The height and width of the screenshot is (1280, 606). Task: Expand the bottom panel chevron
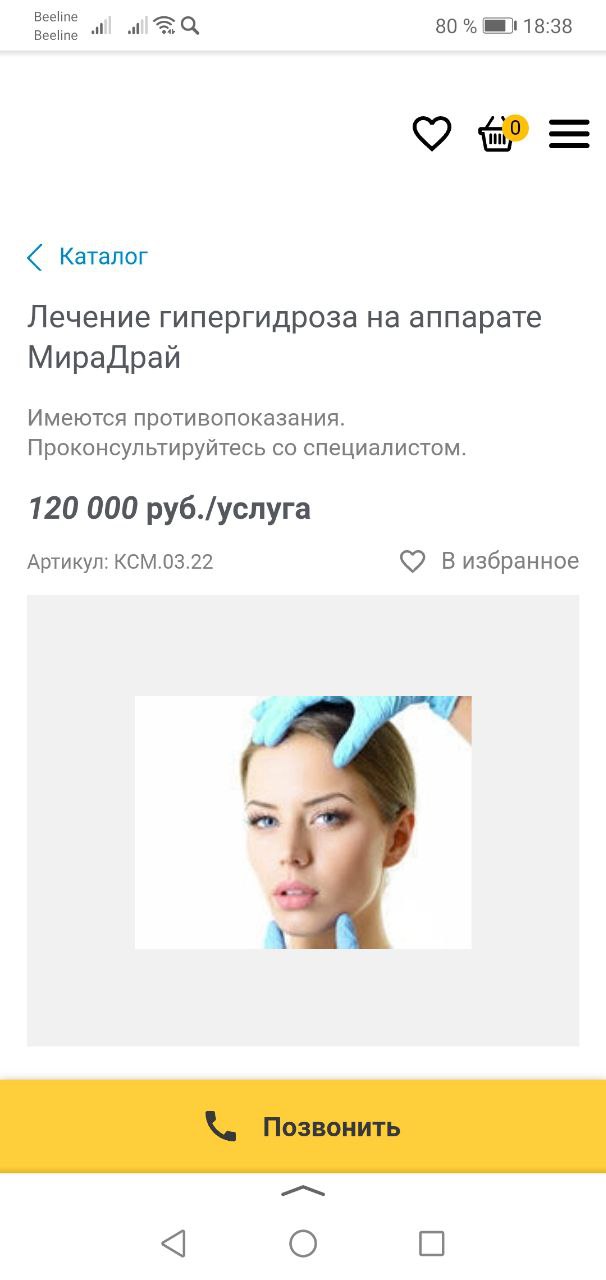click(x=303, y=1191)
